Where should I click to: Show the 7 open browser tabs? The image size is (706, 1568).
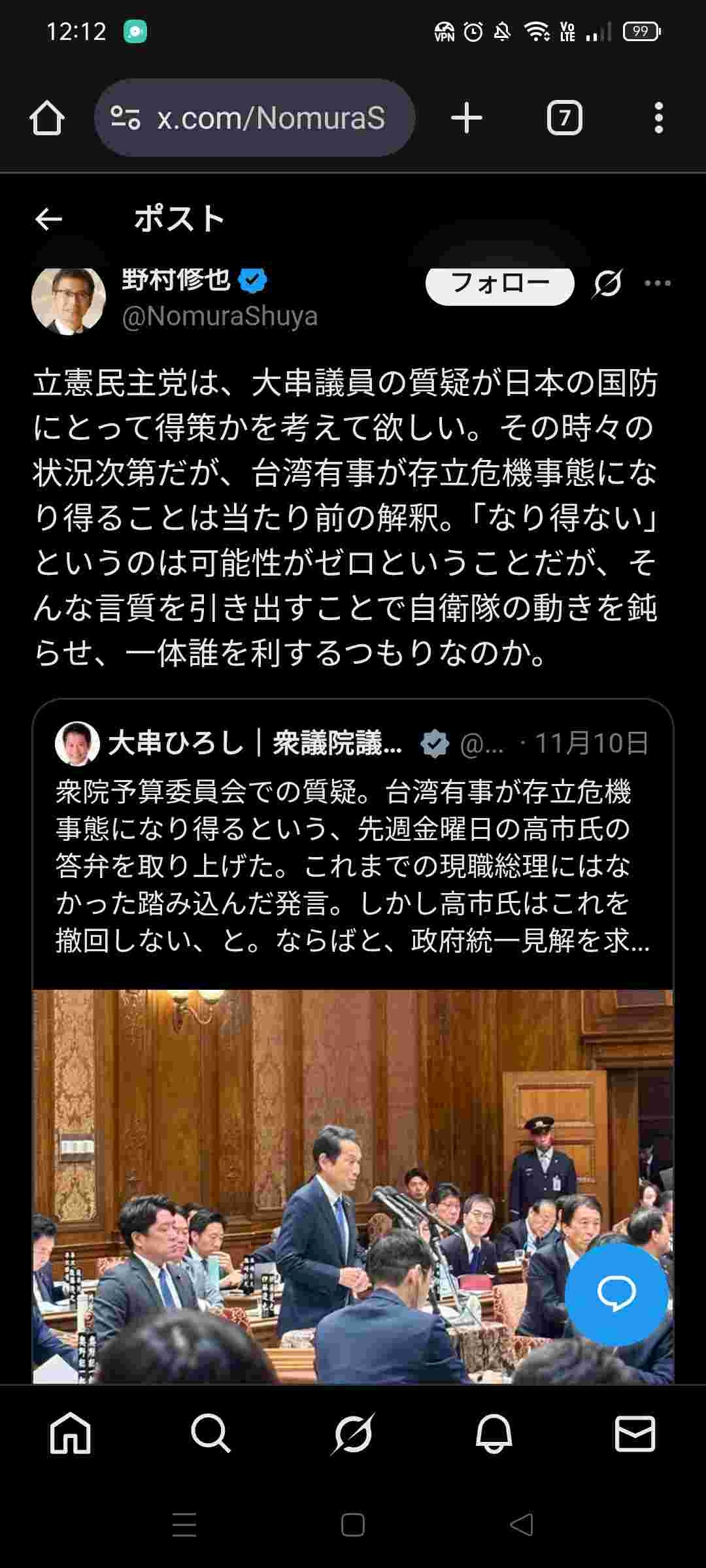coord(564,118)
